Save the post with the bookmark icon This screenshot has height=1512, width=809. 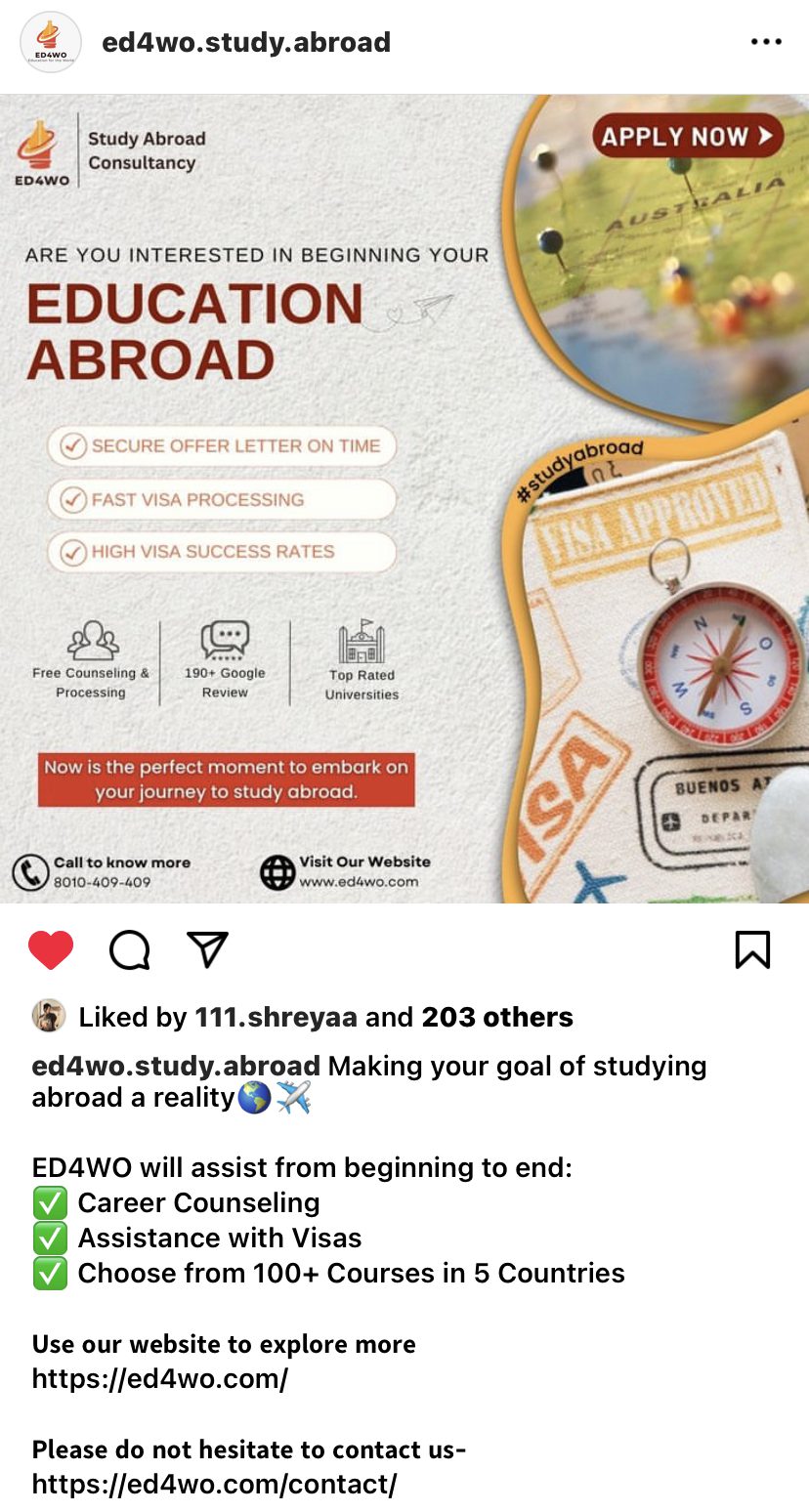click(x=751, y=949)
